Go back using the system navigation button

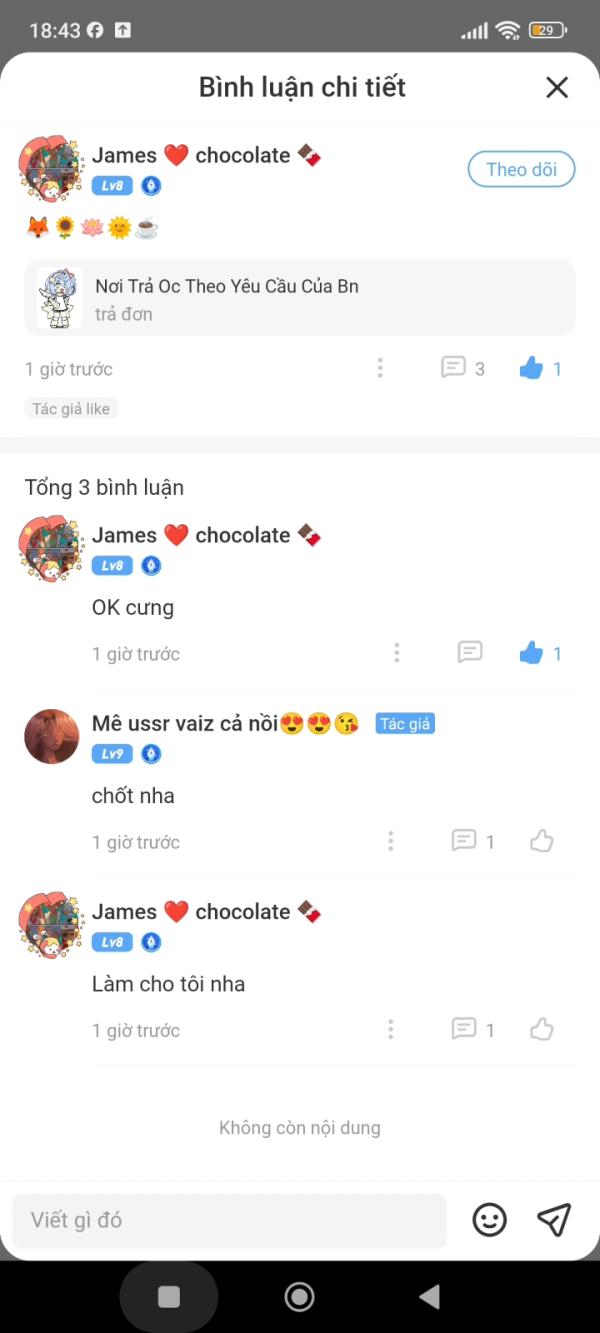click(430, 1297)
